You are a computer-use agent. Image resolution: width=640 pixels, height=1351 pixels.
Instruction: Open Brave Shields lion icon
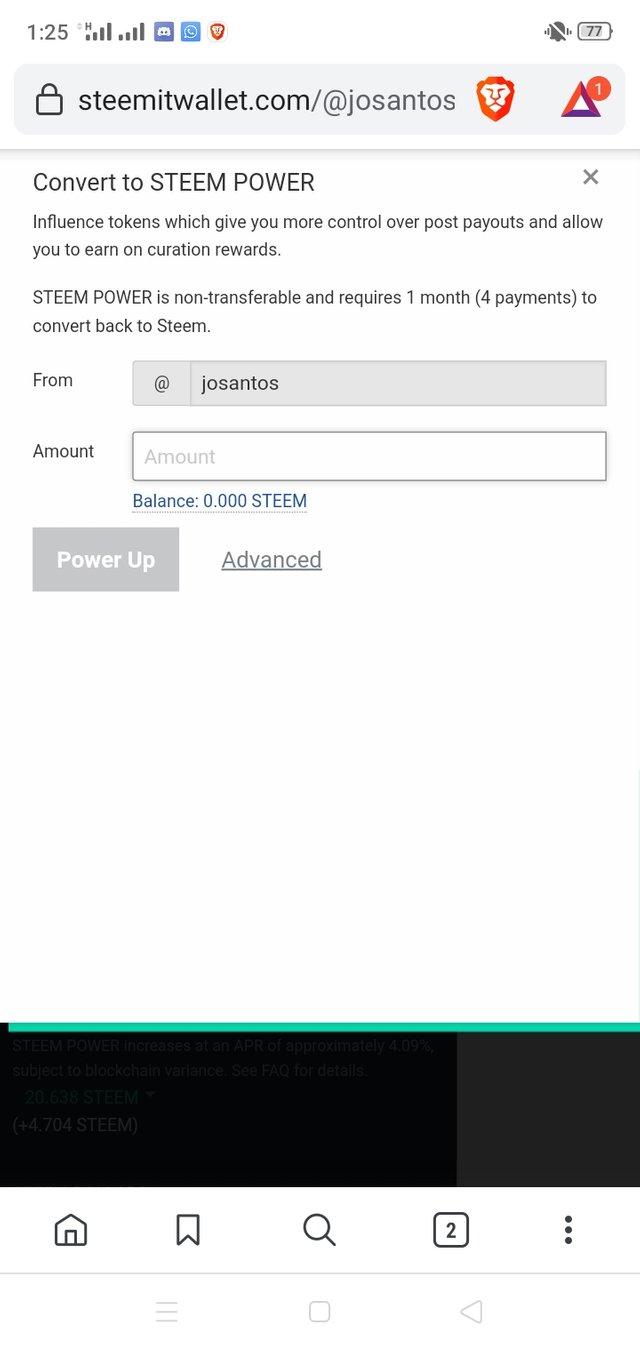pyautogui.click(x=495, y=100)
